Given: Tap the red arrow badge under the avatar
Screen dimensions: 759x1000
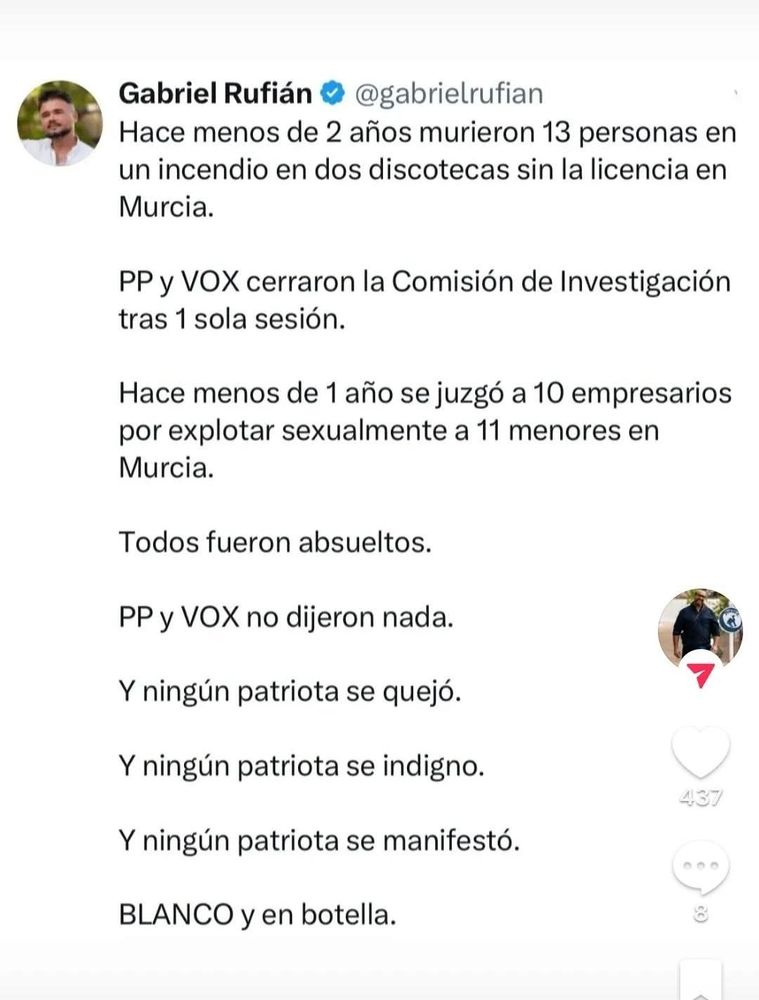Looking at the screenshot, I should [702, 676].
